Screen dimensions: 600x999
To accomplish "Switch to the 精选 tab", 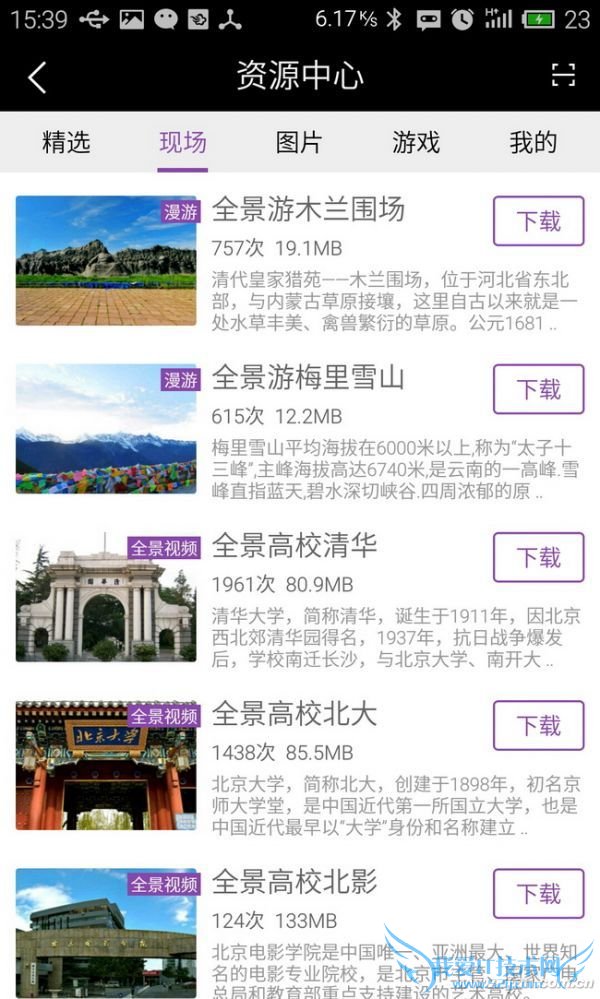I will click(66, 142).
